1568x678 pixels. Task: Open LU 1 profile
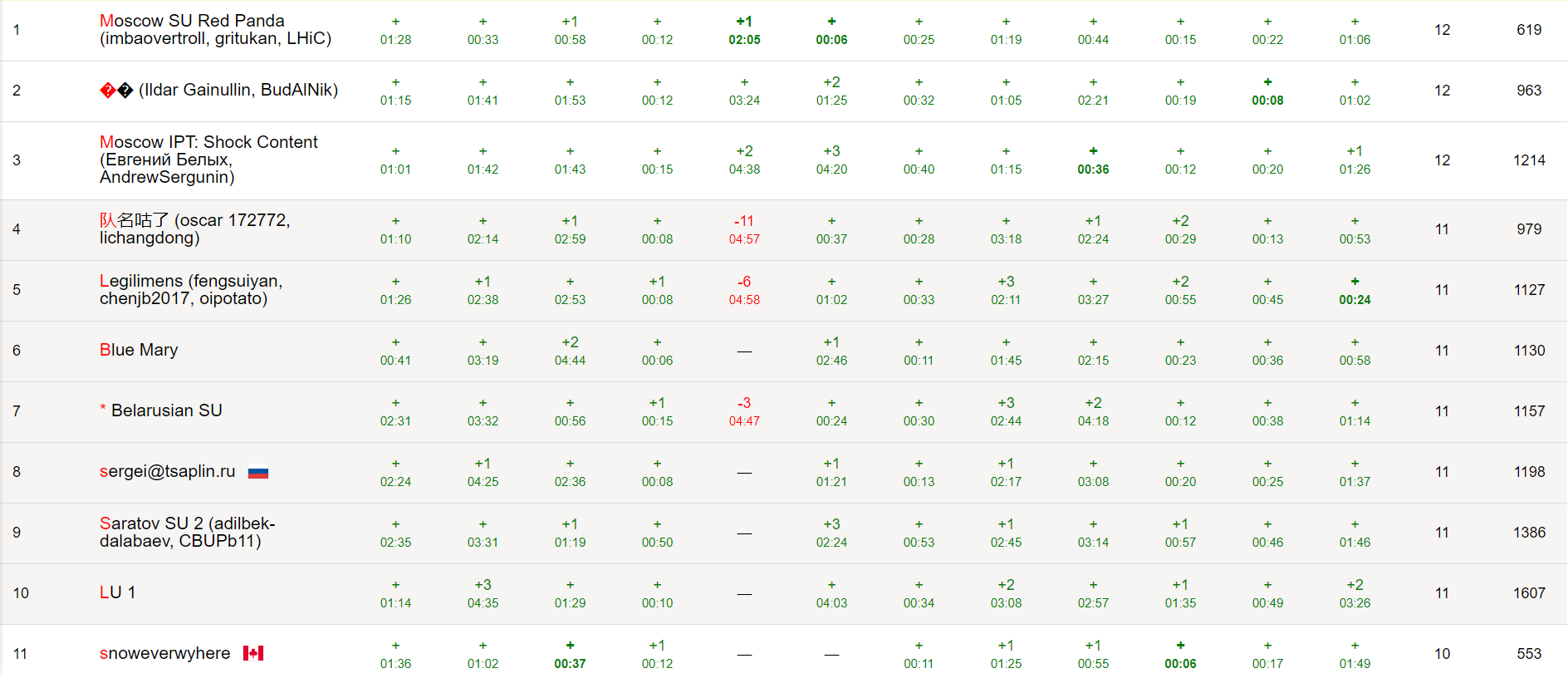point(117,593)
